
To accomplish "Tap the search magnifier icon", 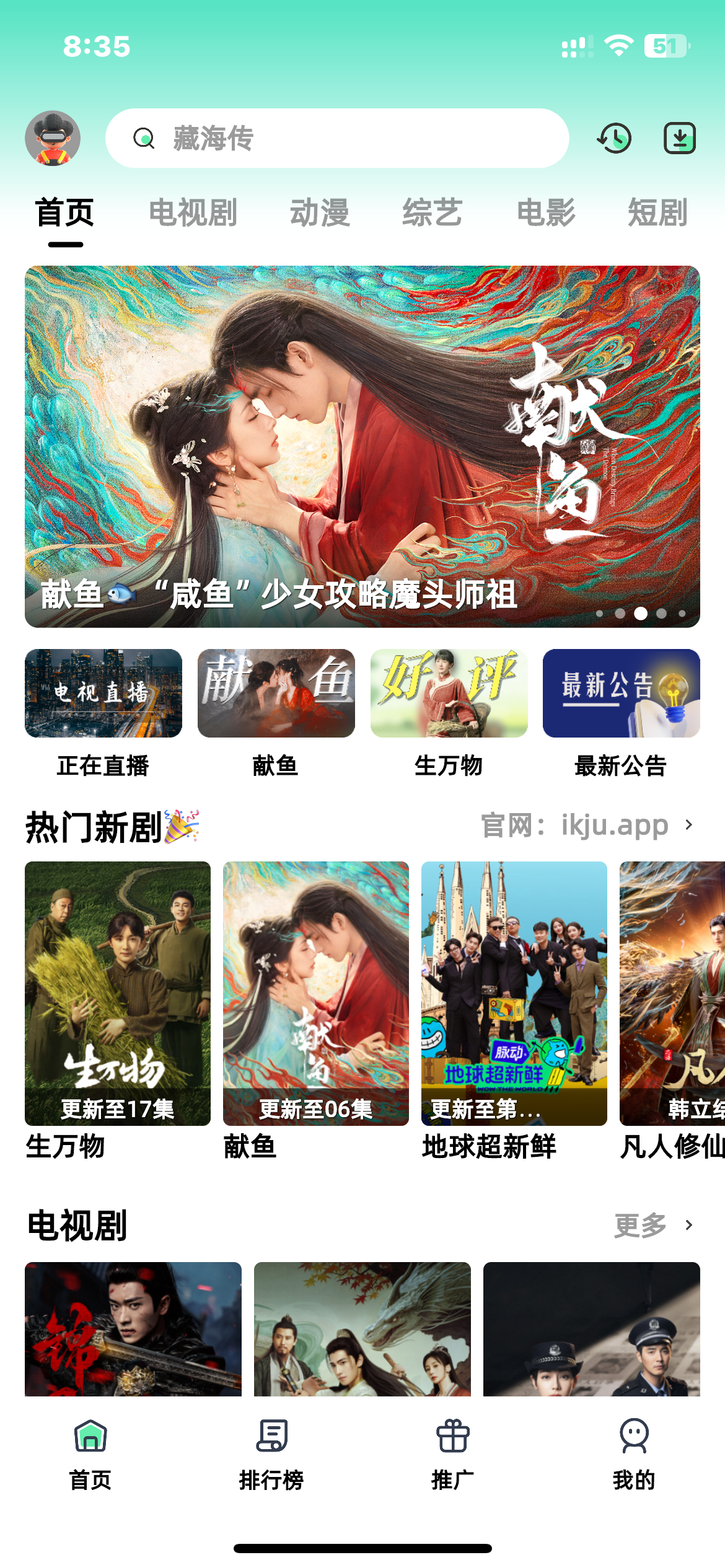I will 144,138.
